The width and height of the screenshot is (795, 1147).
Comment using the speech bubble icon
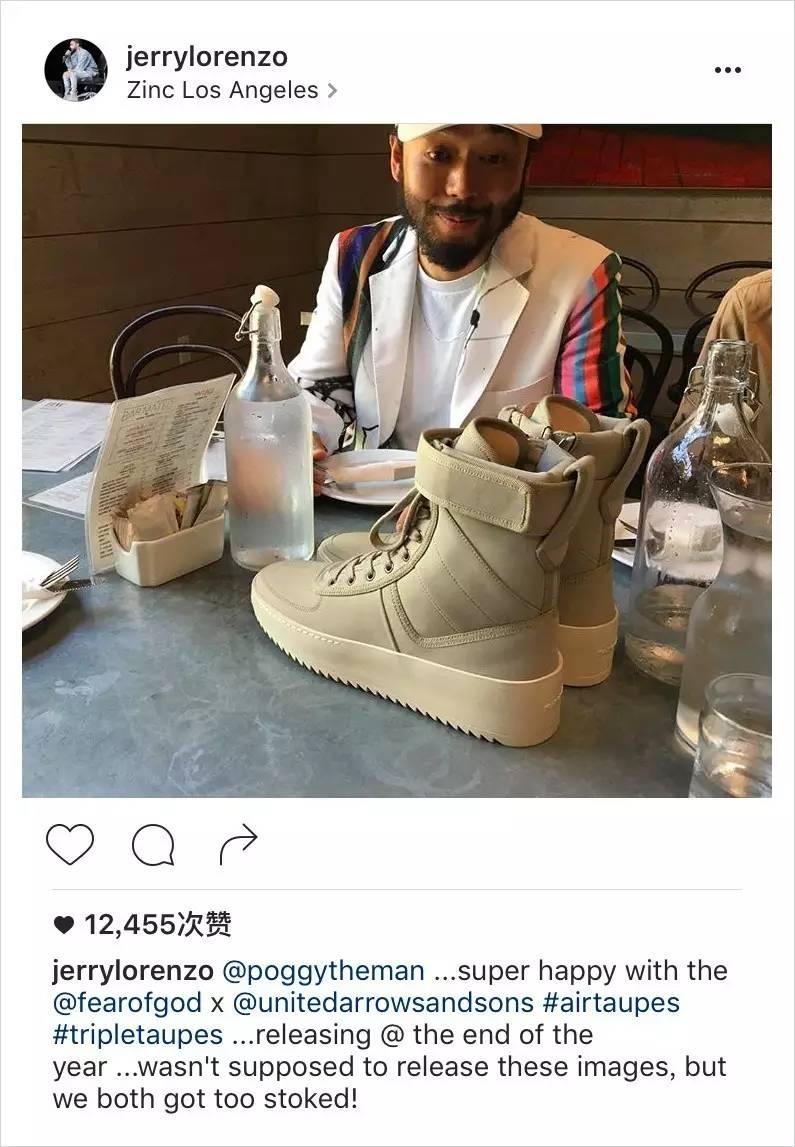click(x=153, y=847)
